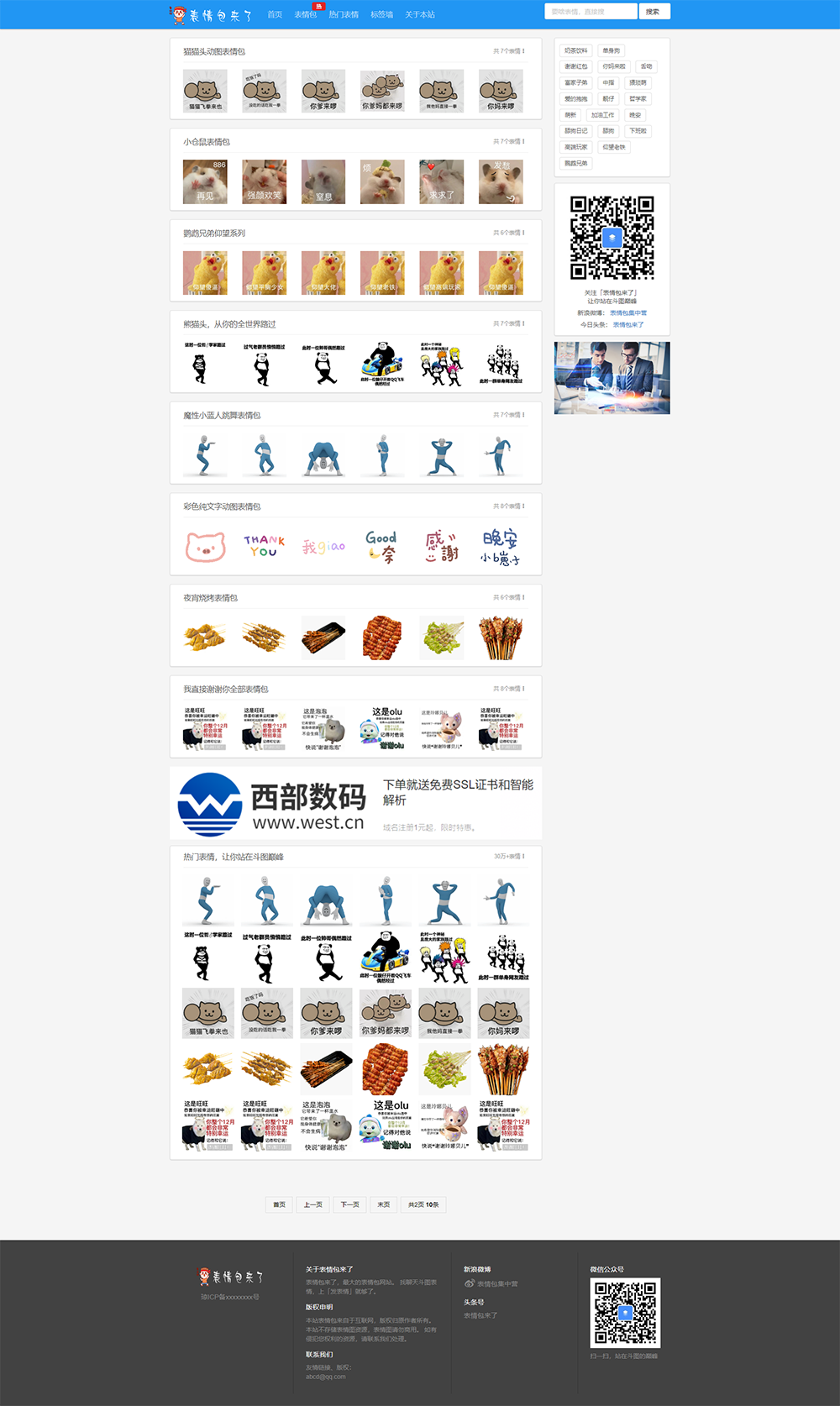The image size is (840, 1406).
Task: Open the 熊猫头，从你的全世界路过 collection
Action: (229, 324)
